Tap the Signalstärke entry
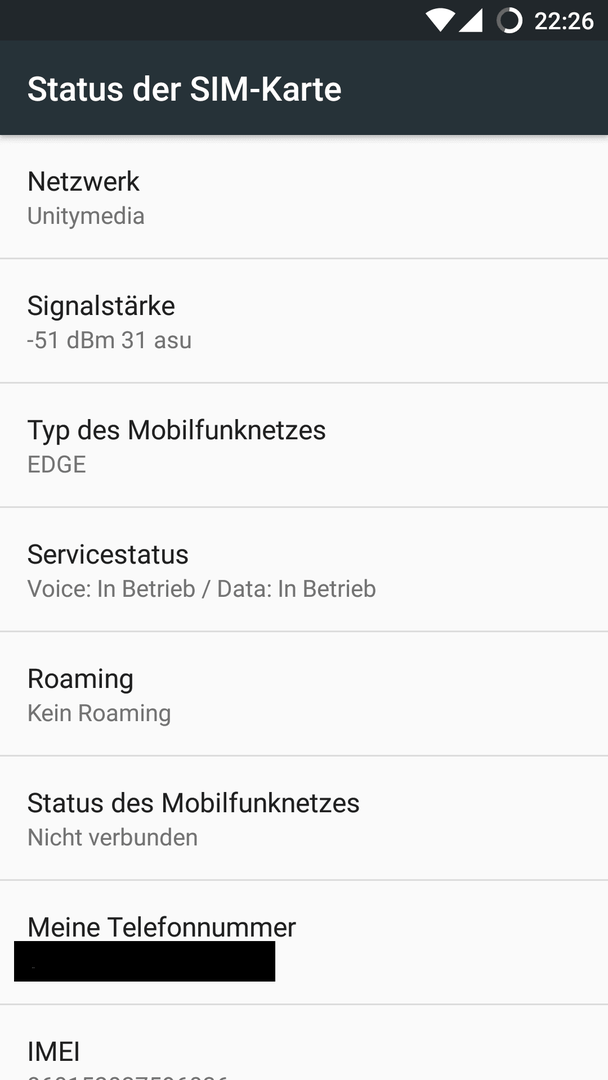This screenshot has width=608, height=1080. coord(304,321)
